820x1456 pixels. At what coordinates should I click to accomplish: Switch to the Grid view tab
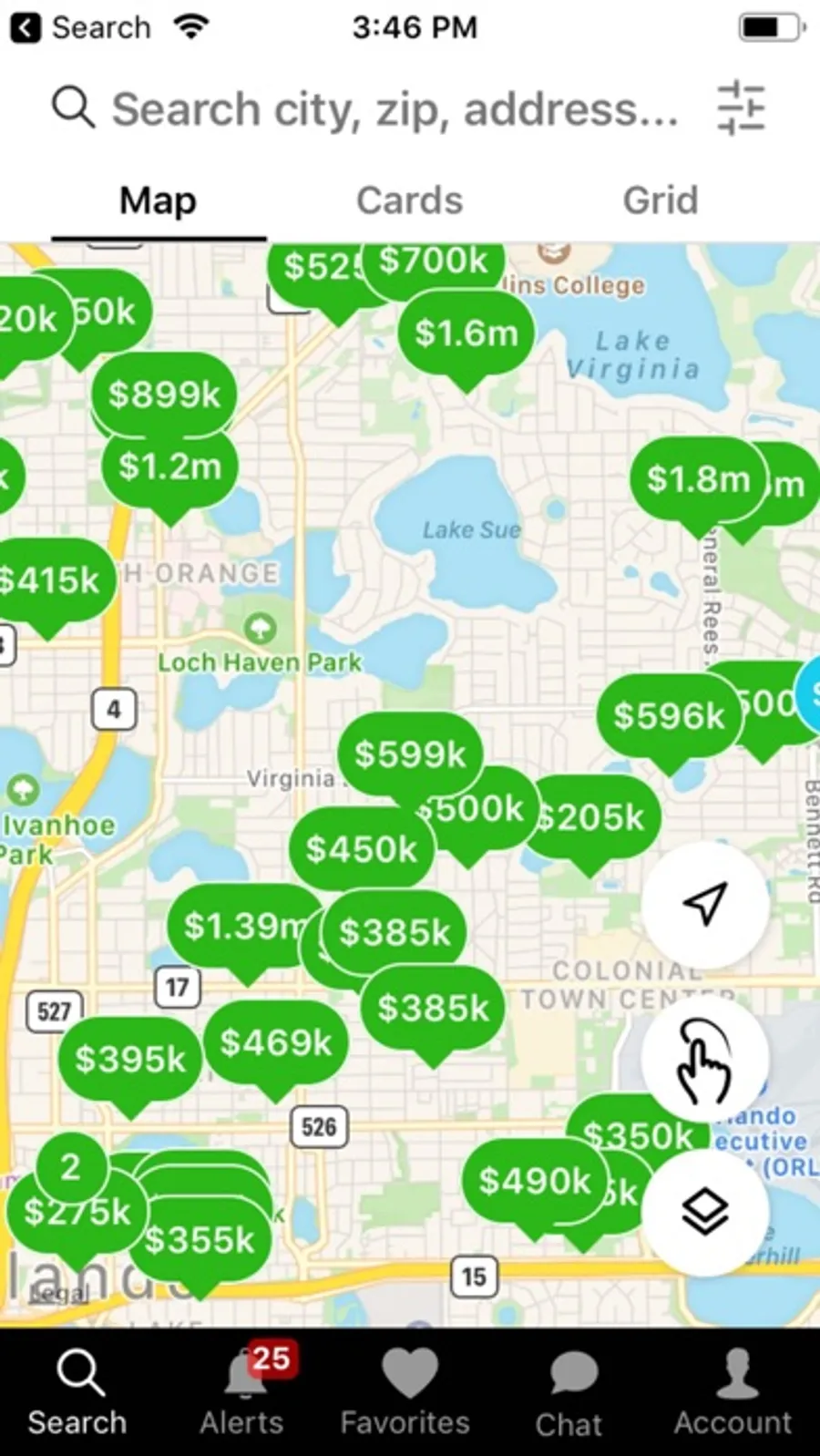tap(660, 201)
